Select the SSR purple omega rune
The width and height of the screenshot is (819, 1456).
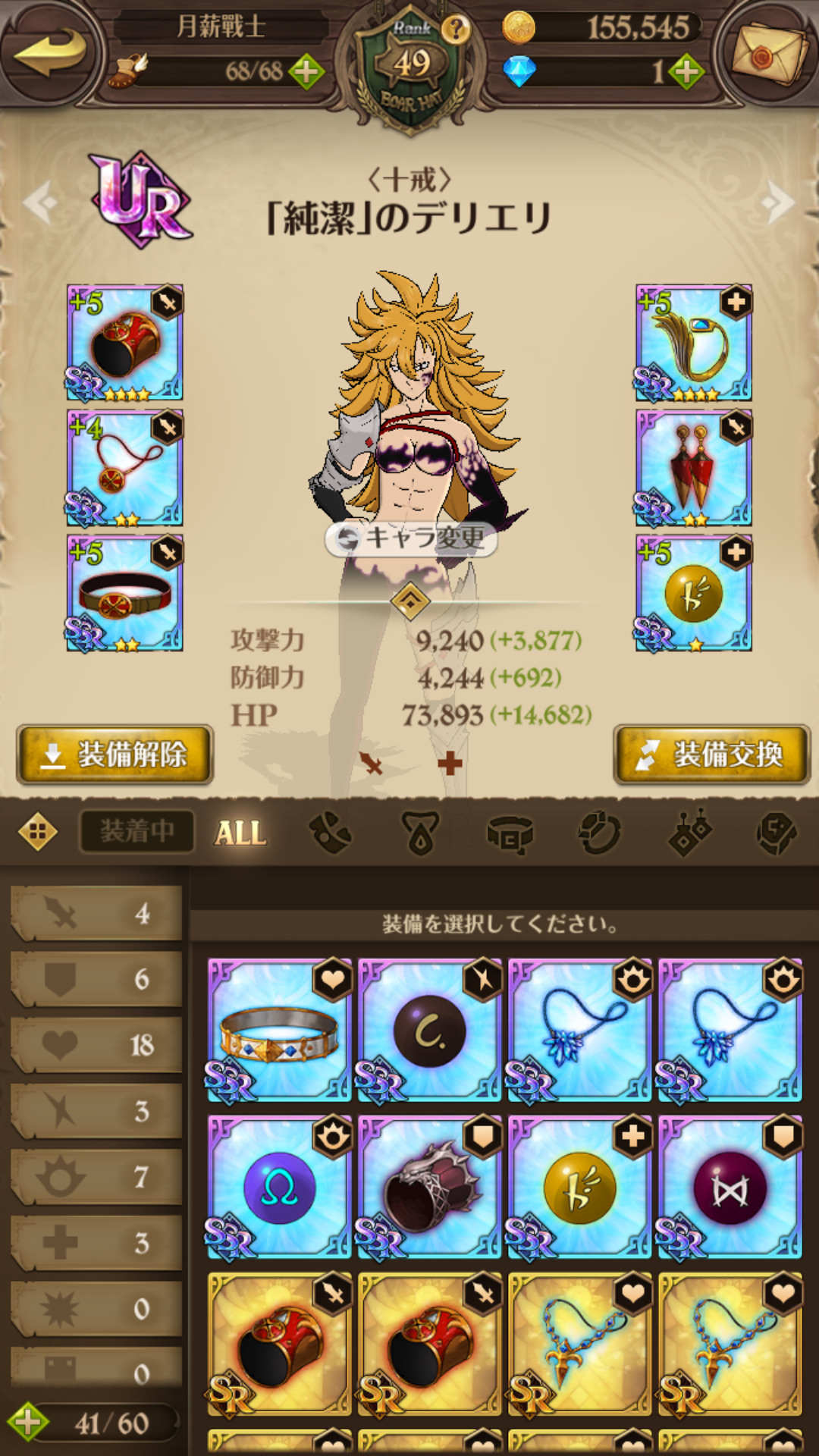point(279,1187)
